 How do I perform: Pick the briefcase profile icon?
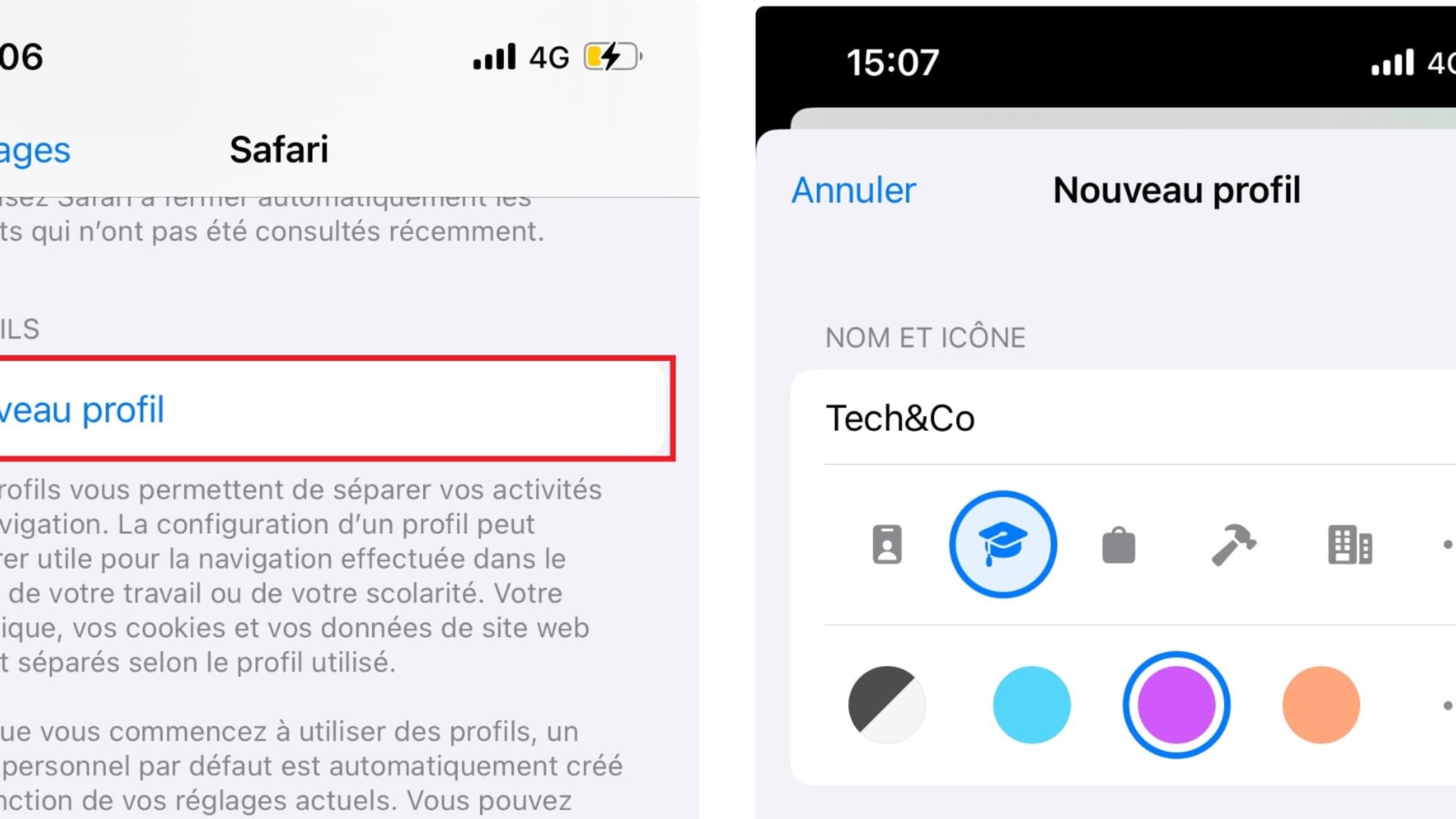[1118, 545]
